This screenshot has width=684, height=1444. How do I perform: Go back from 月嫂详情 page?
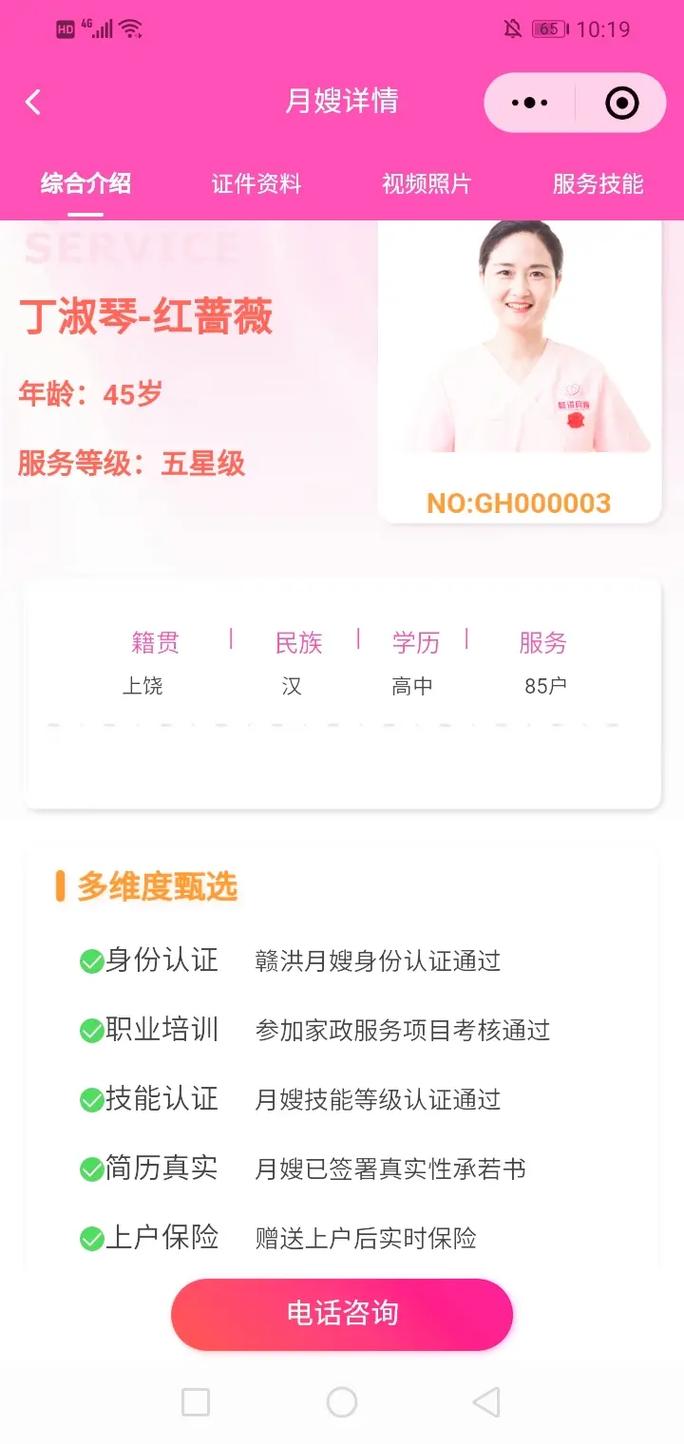tap(34, 102)
